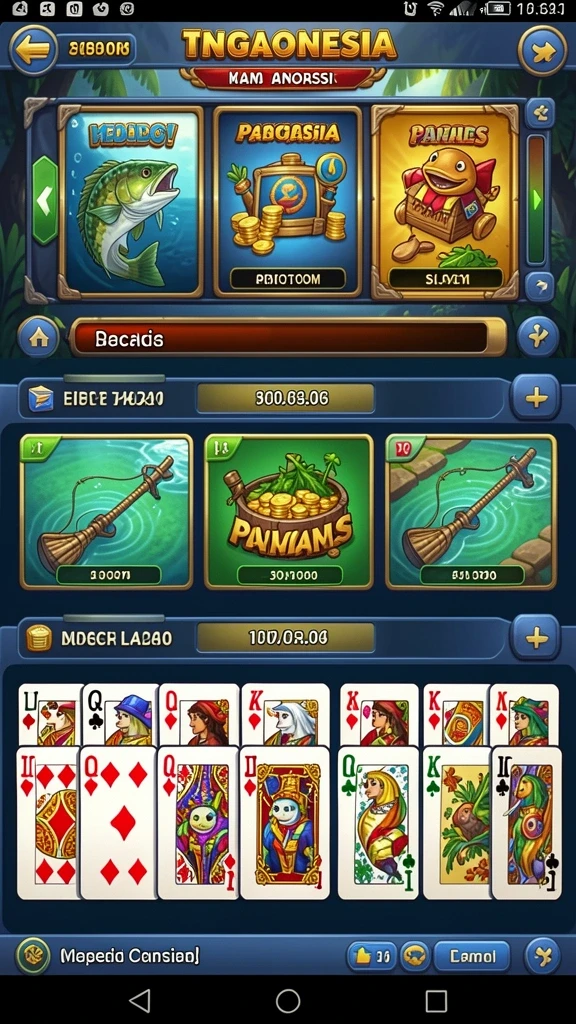This screenshot has height=1024, width=576.
Task: Select the fishing rod tile beside stone path
Action: click(471, 512)
